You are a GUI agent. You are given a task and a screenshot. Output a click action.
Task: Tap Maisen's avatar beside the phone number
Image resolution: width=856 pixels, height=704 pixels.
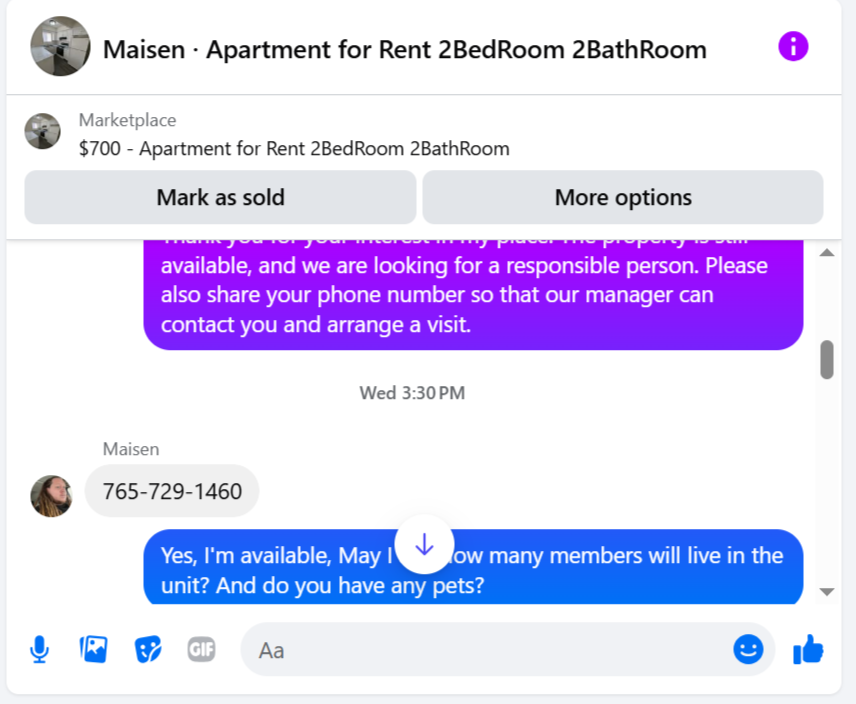point(51,496)
